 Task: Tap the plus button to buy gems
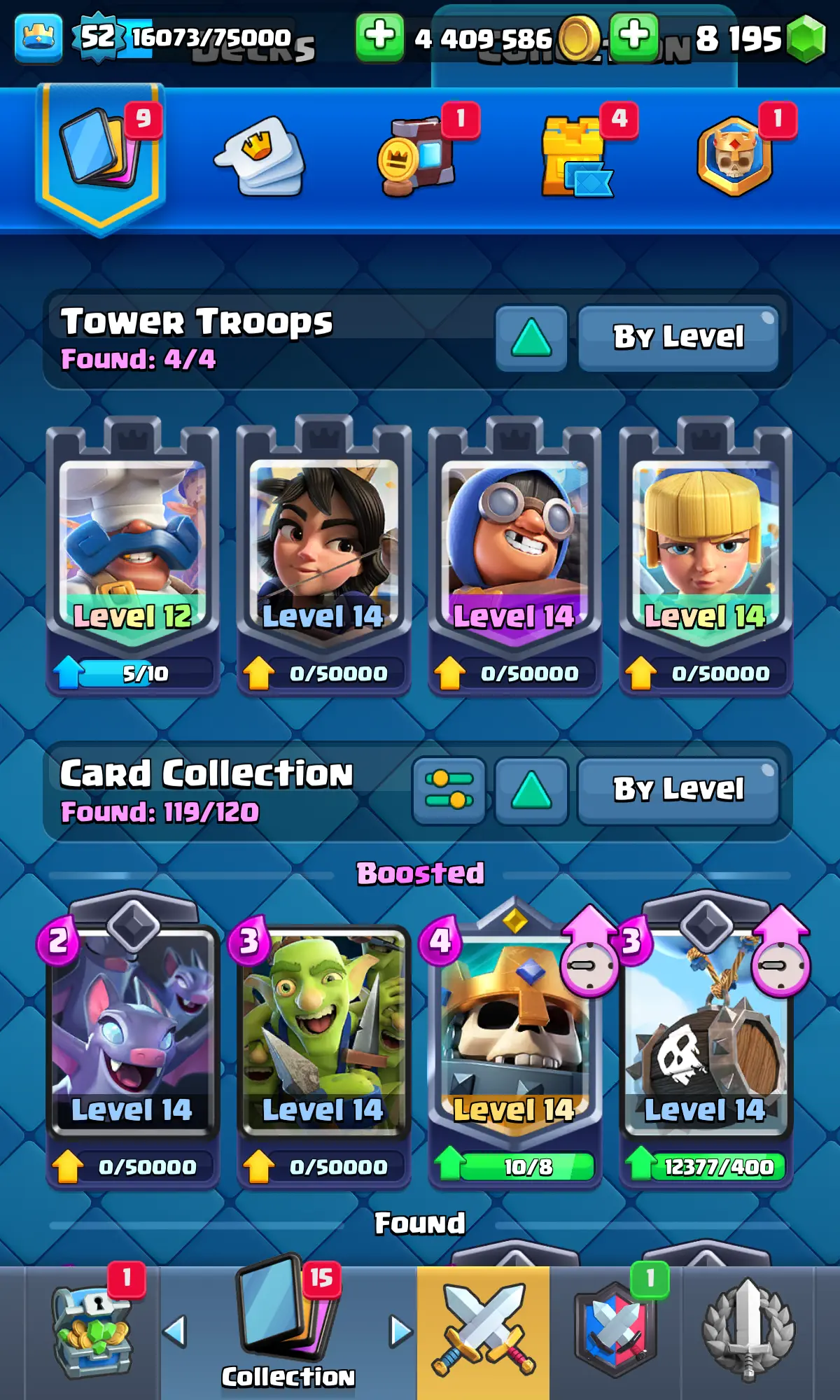pos(634,37)
